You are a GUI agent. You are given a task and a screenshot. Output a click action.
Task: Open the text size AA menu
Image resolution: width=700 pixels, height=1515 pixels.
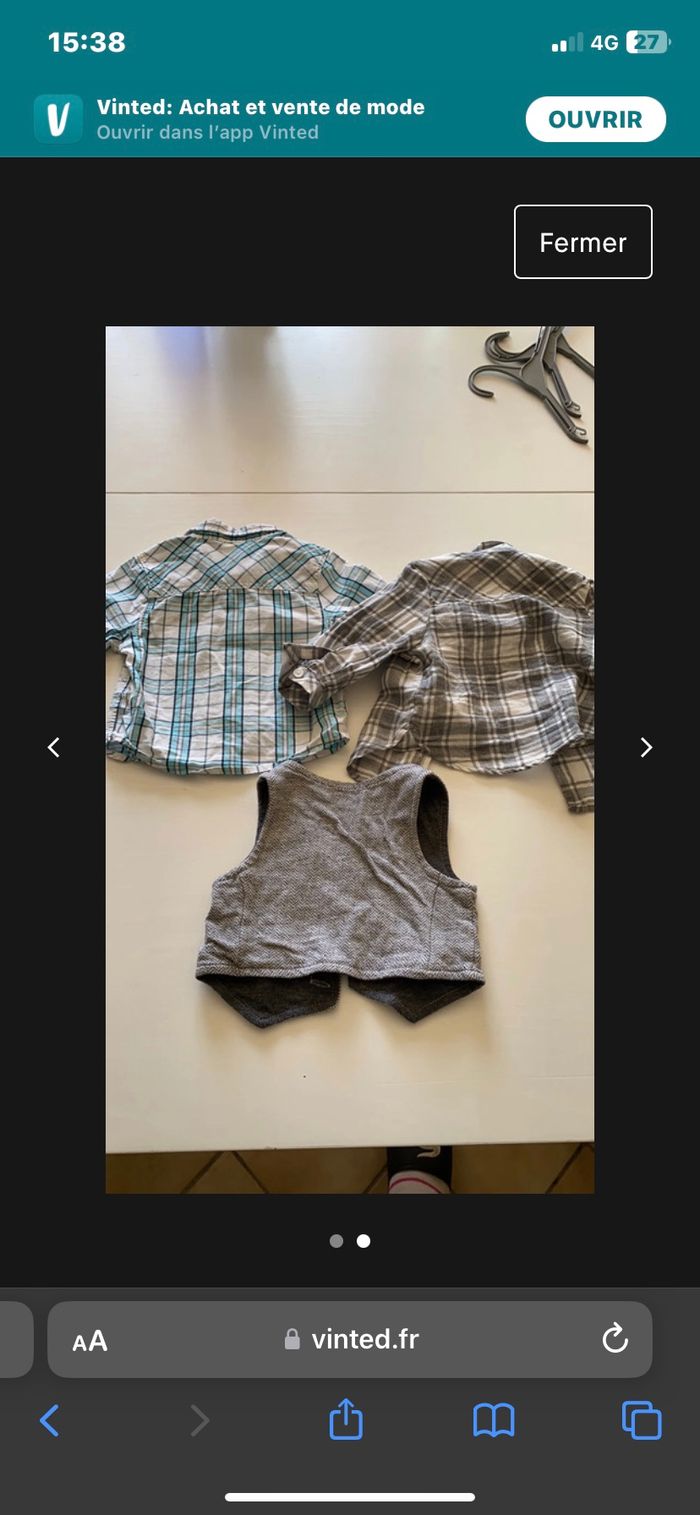pyautogui.click(x=90, y=1341)
